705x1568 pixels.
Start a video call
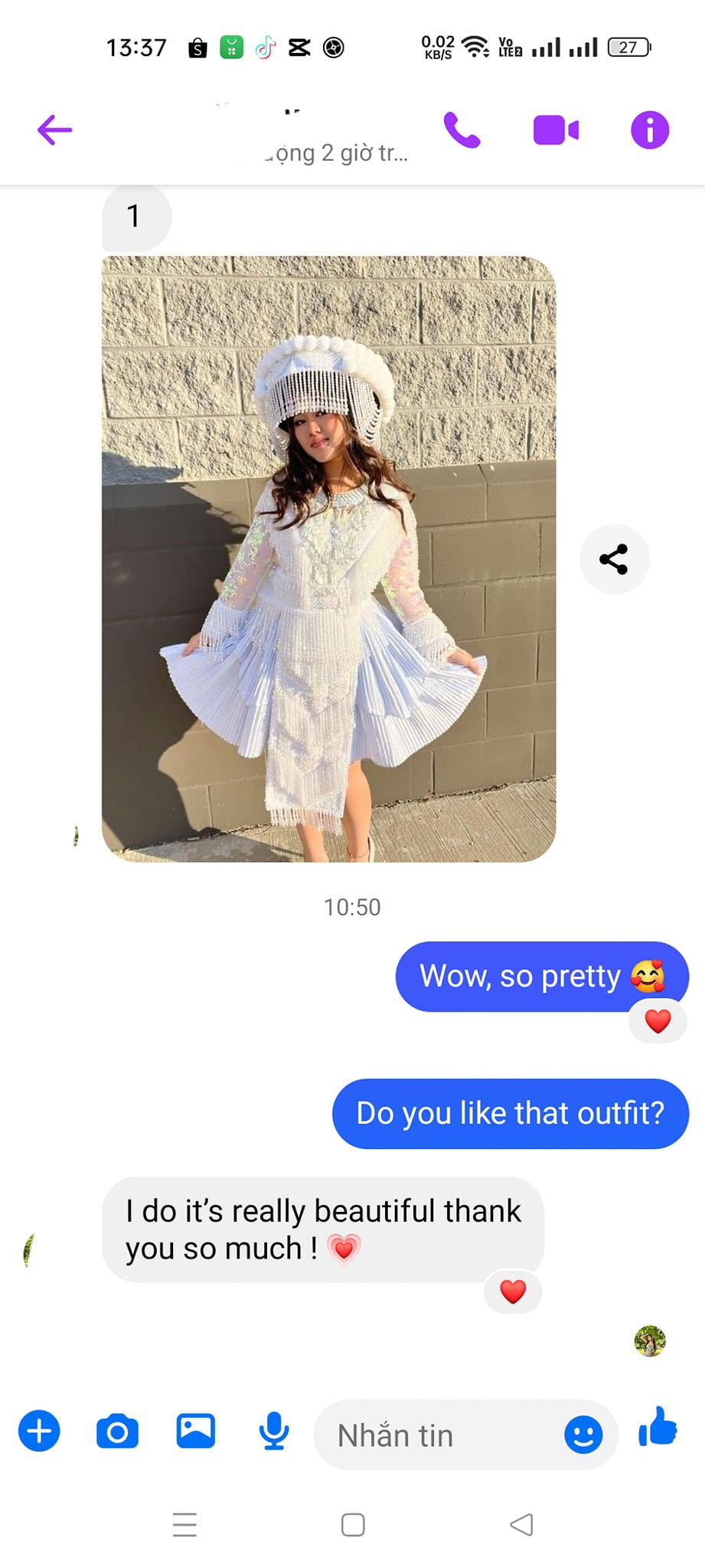pos(556,130)
